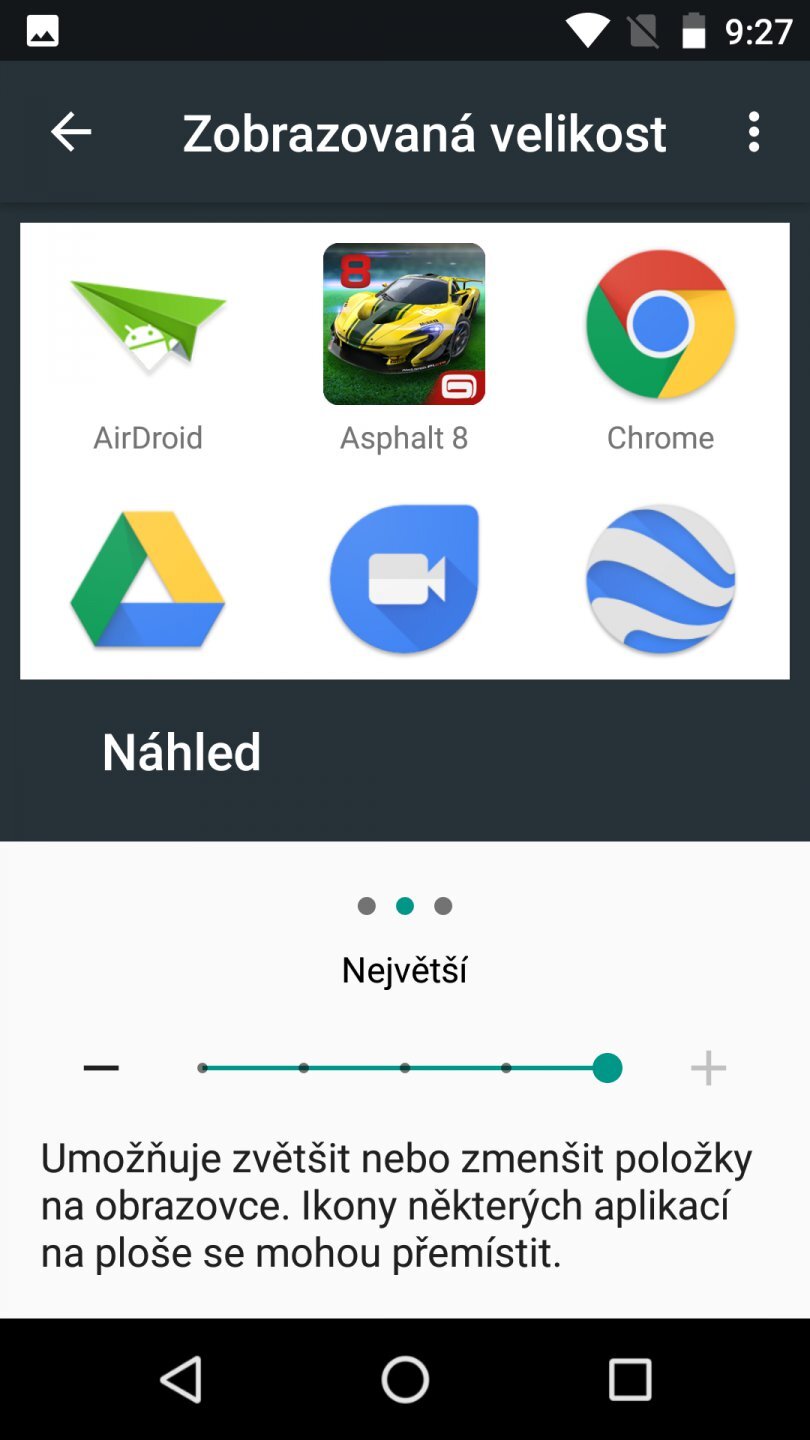The image size is (810, 1440).
Task: Tap the Zobrazovaná velikost title
Action: tap(424, 131)
